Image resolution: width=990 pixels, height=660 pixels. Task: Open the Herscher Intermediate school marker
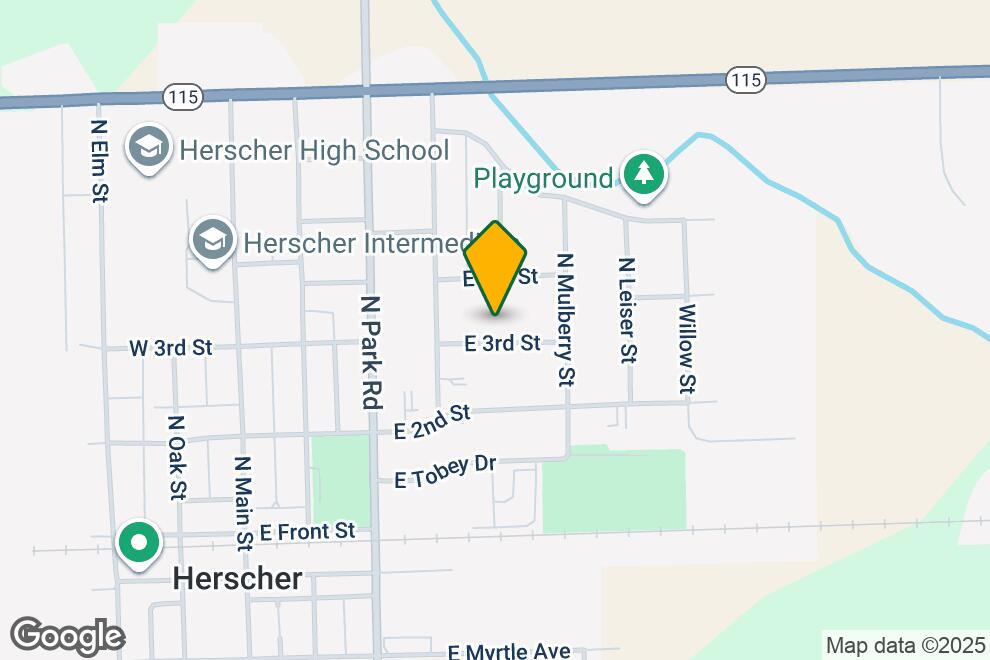coord(212,241)
